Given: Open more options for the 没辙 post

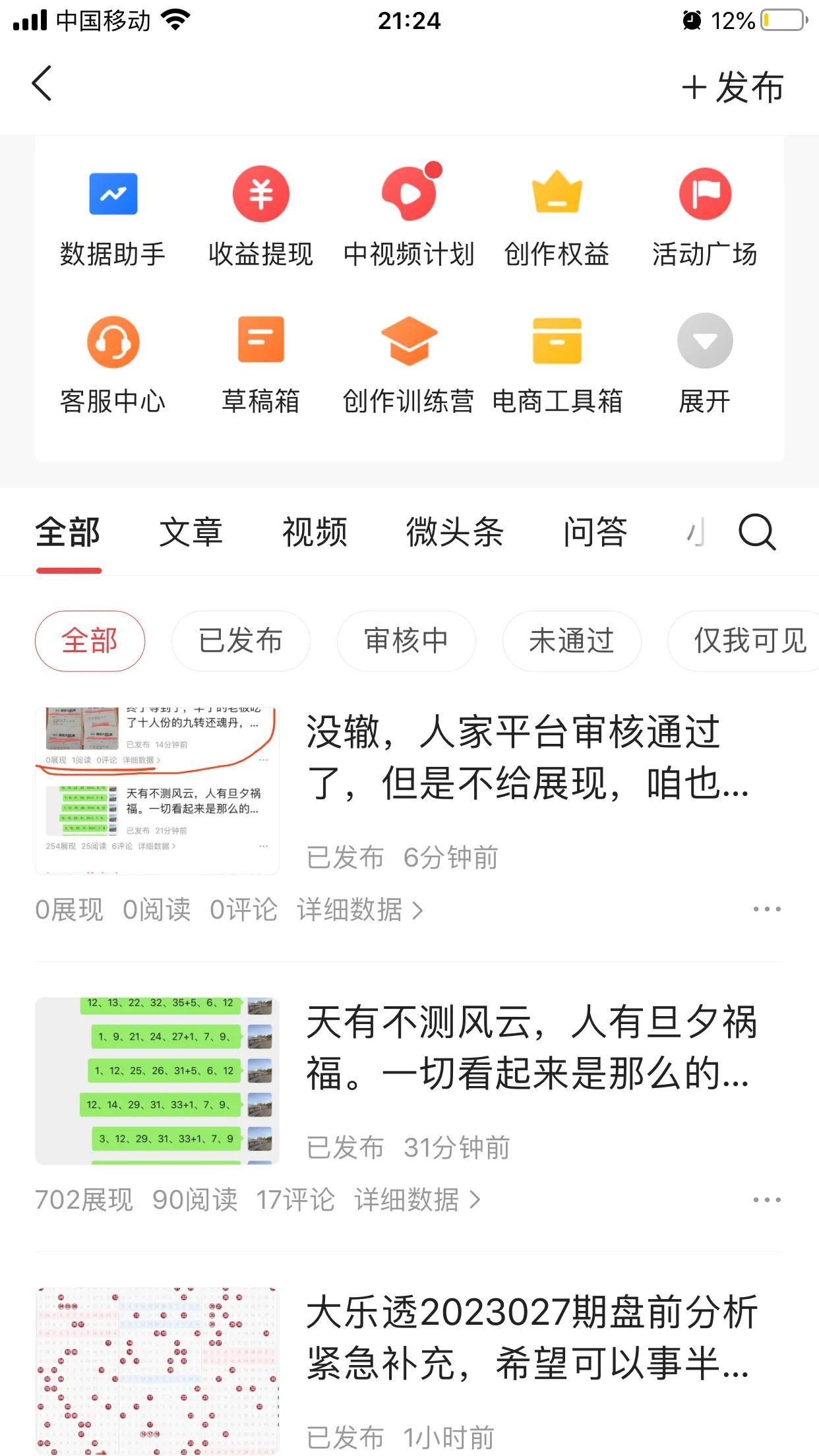Looking at the screenshot, I should [767, 909].
